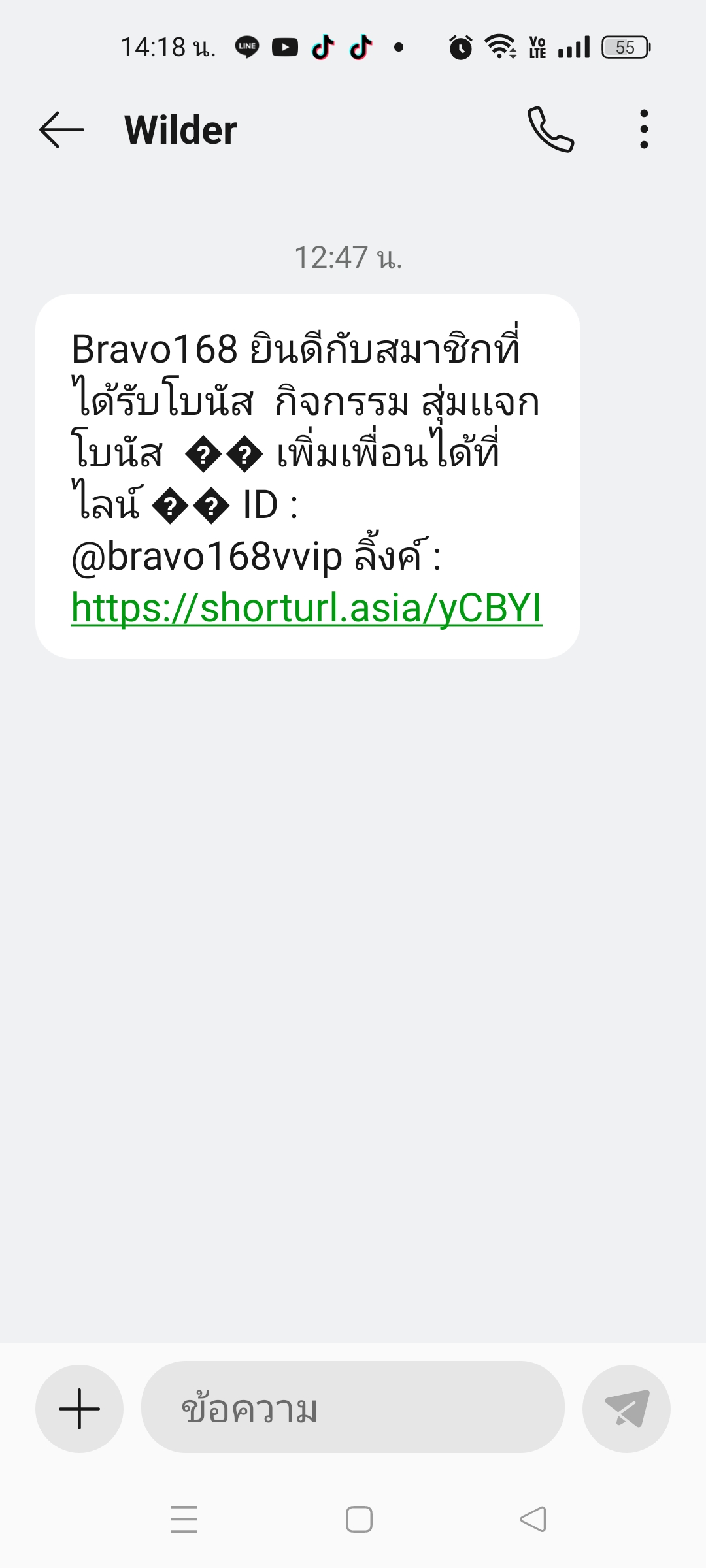The image size is (706, 1568).
Task: Focus the ข้อความ message input field
Action: pyautogui.click(x=353, y=1409)
